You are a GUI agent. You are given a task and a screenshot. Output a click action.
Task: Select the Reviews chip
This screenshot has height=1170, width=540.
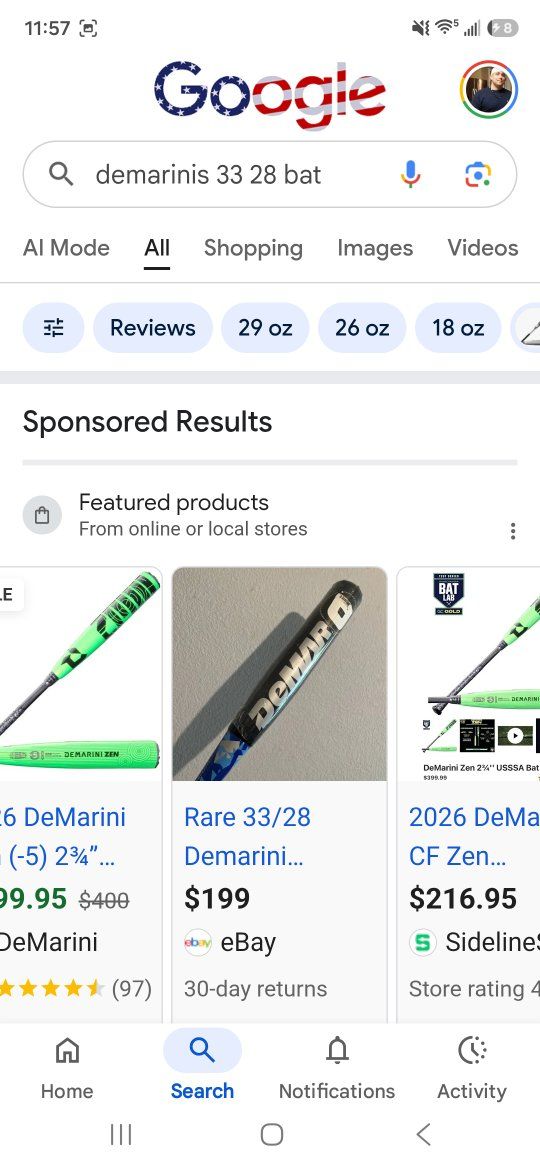[153, 328]
